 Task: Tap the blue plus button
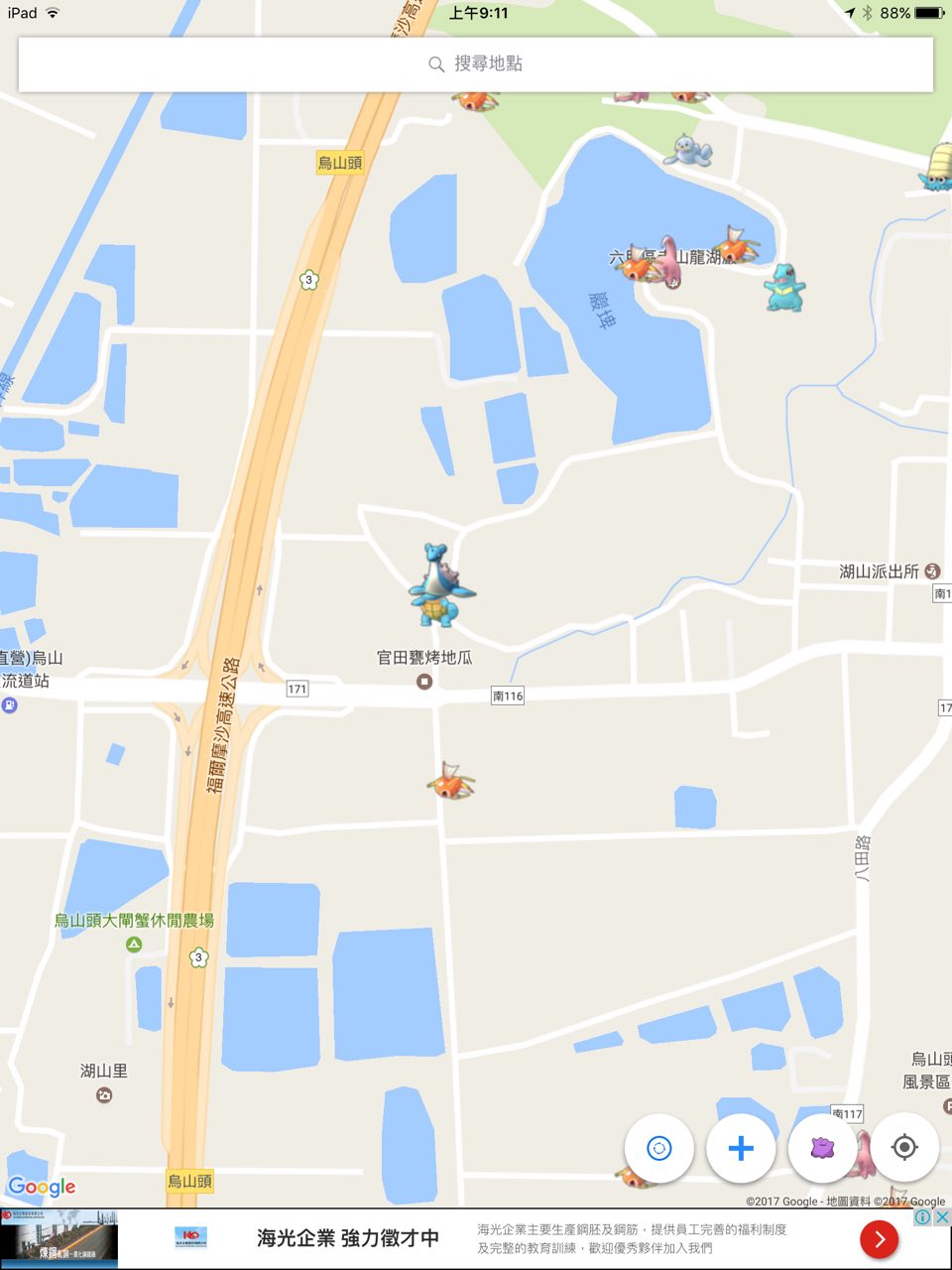click(741, 1148)
